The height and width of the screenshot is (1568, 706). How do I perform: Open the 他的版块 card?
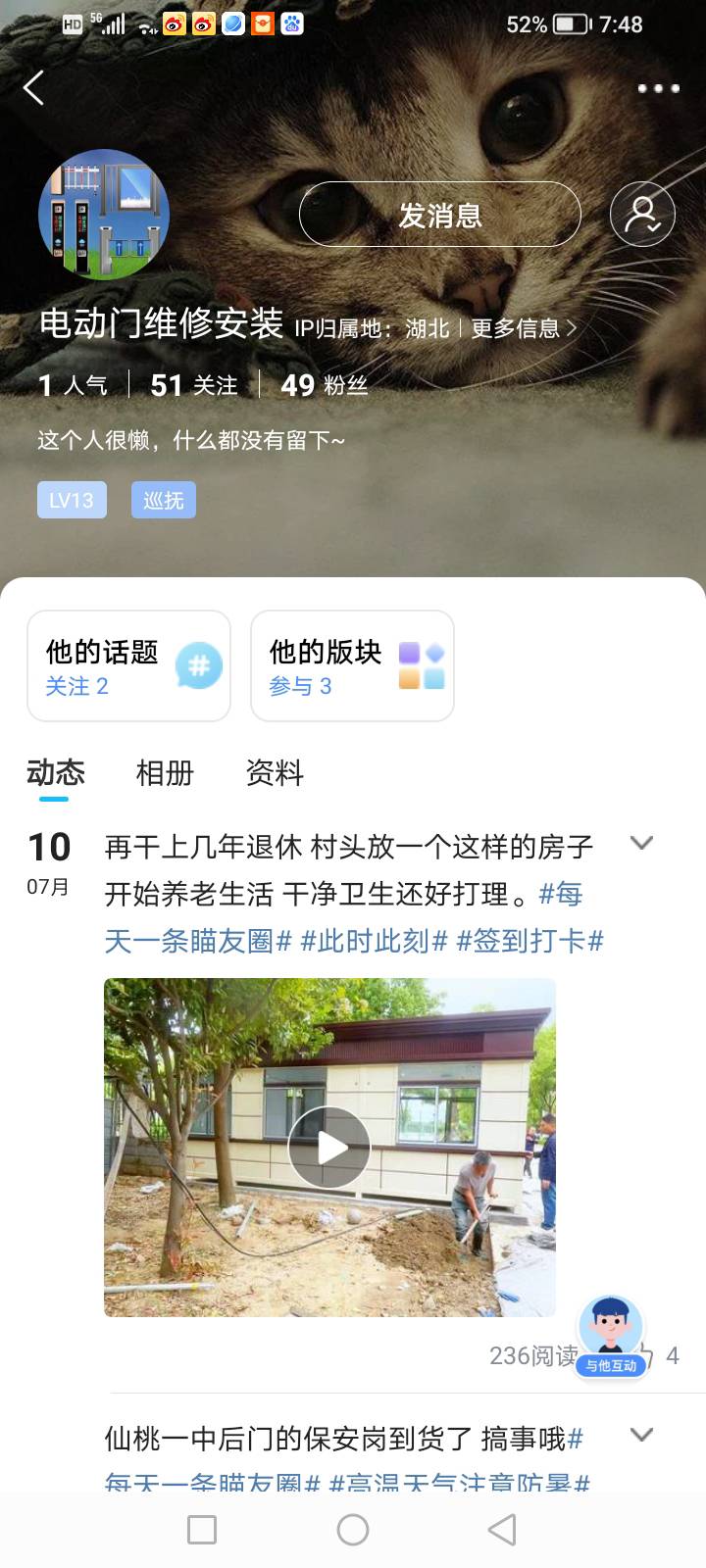coord(353,666)
